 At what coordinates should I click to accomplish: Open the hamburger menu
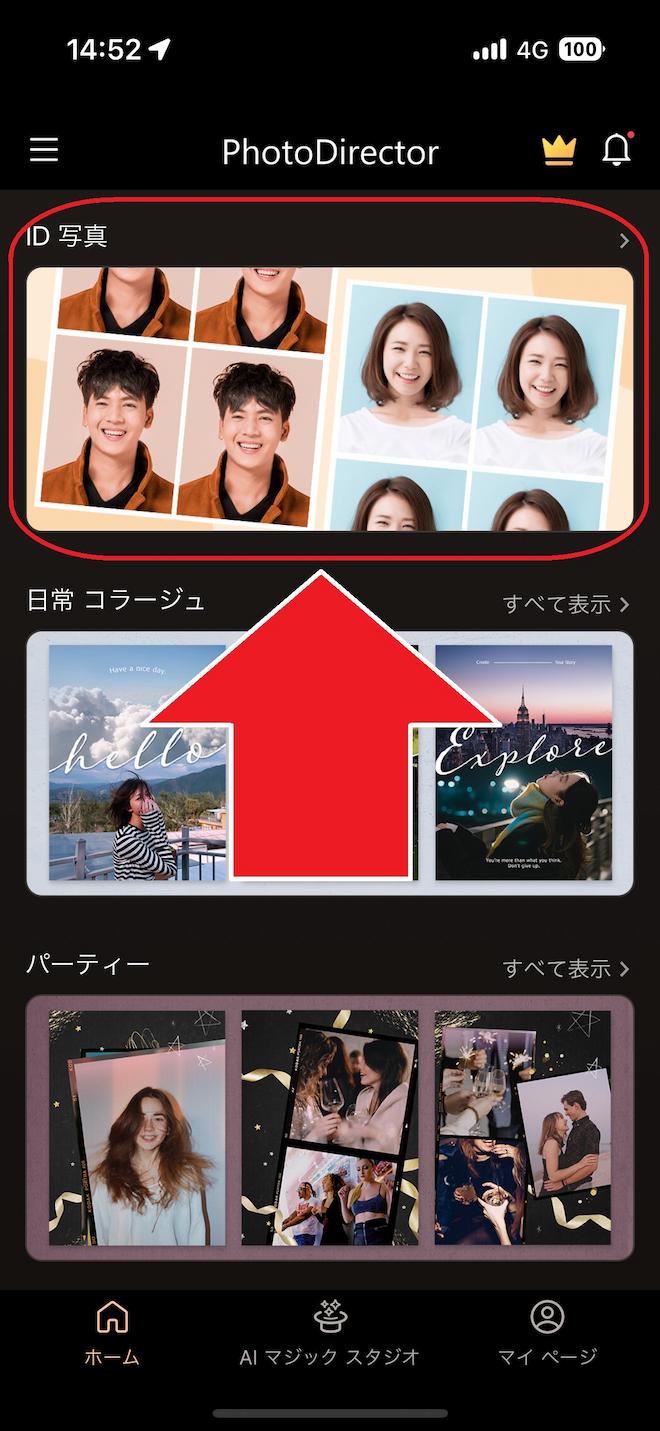pos(44,151)
